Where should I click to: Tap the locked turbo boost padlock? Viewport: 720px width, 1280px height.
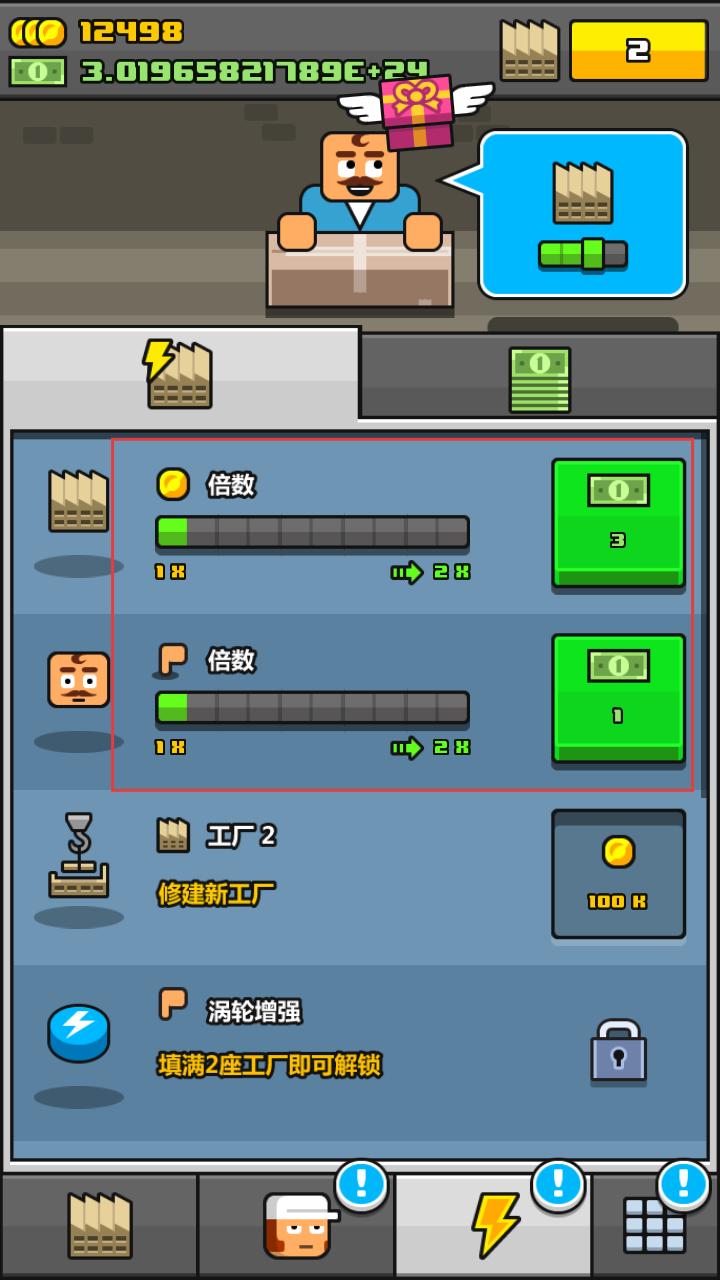[618, 1051]
